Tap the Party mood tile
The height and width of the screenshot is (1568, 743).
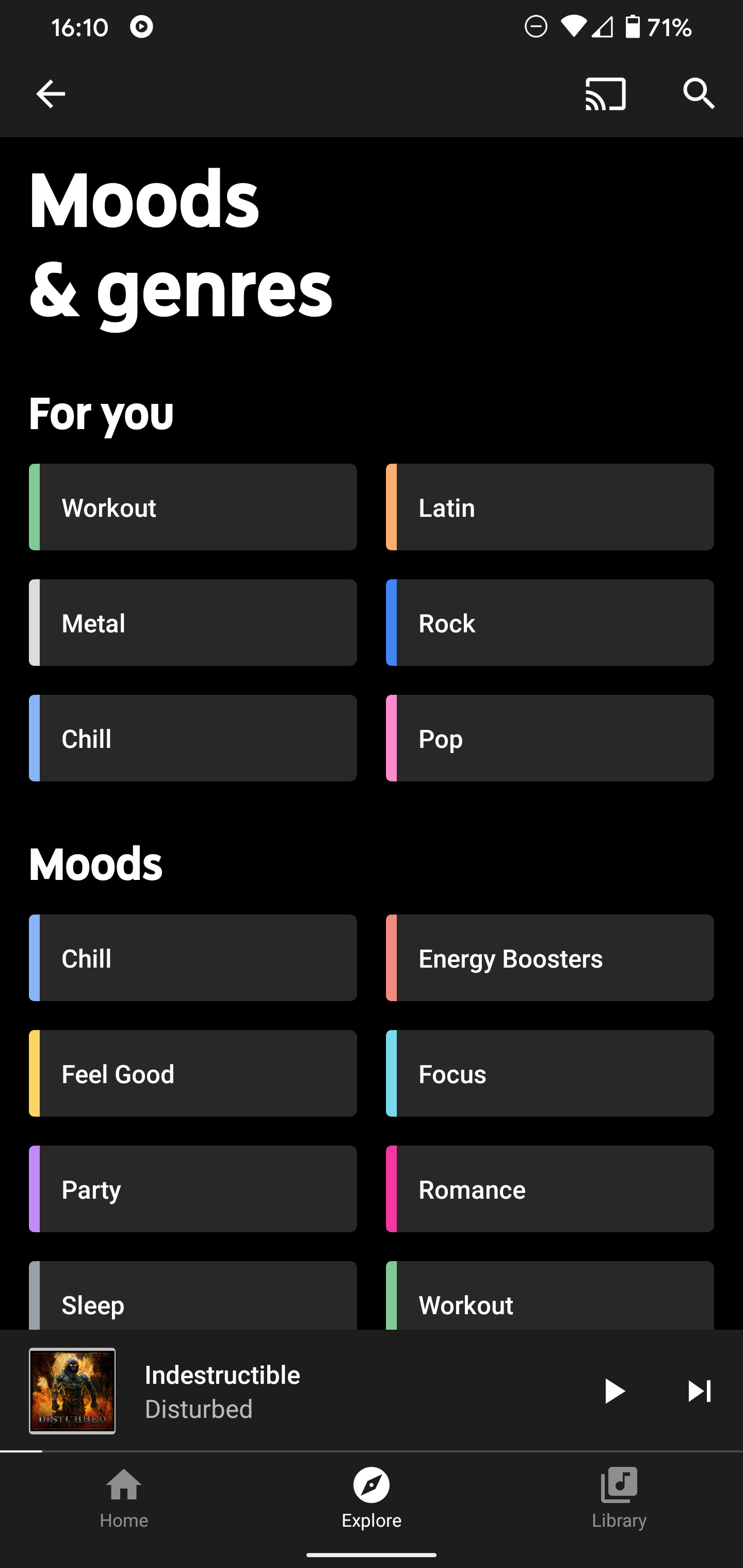pos(192,1189)
